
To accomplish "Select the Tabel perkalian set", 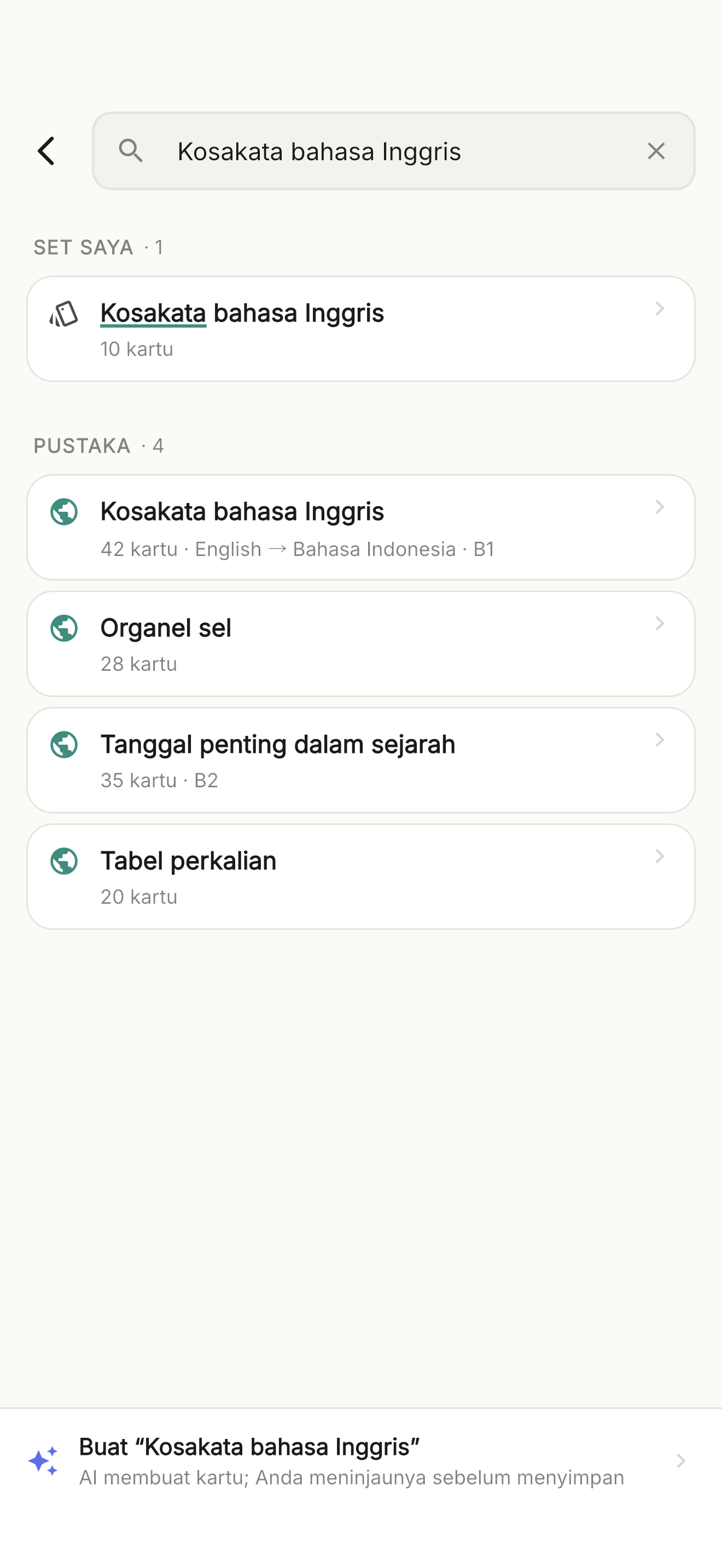I will [361, 876].
